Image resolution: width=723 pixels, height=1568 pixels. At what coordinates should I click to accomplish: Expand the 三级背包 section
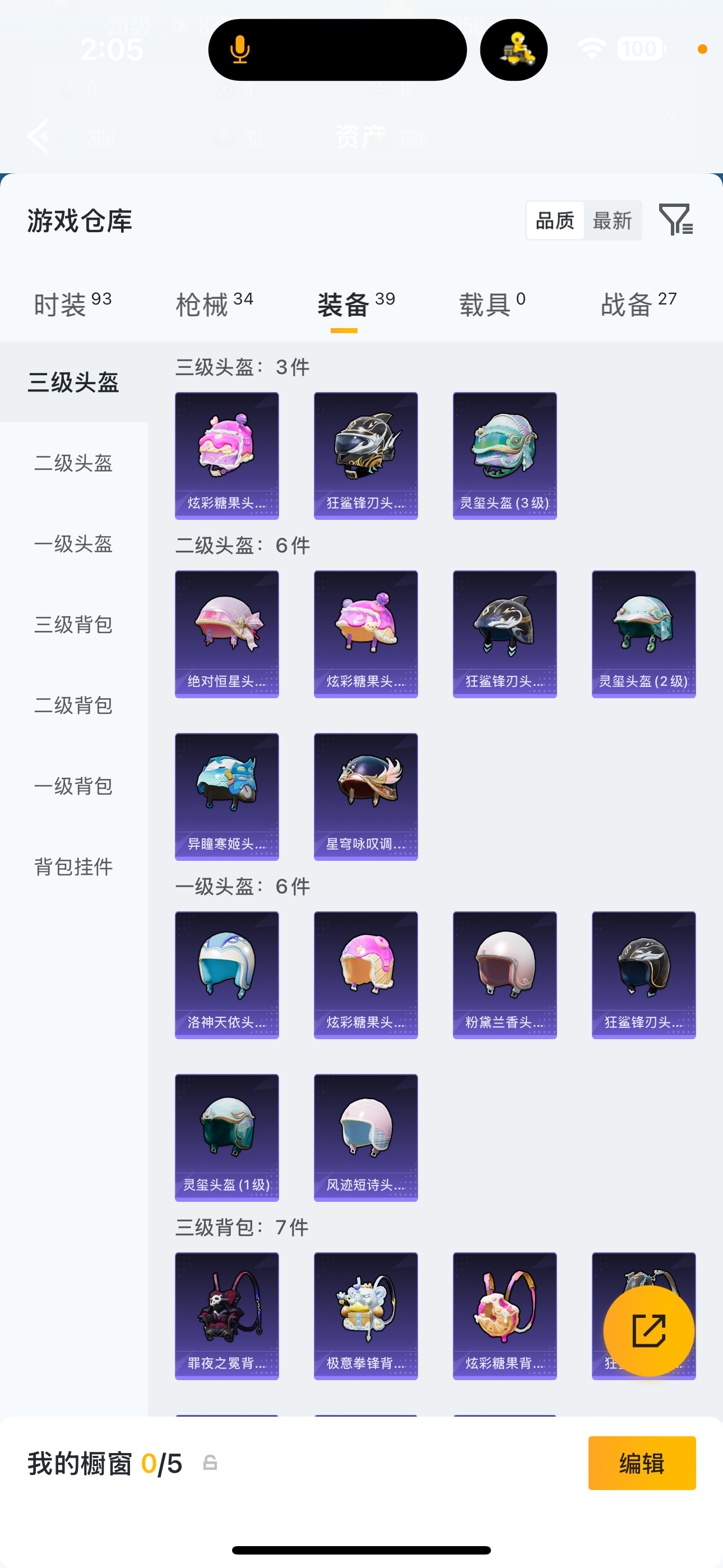73,625
